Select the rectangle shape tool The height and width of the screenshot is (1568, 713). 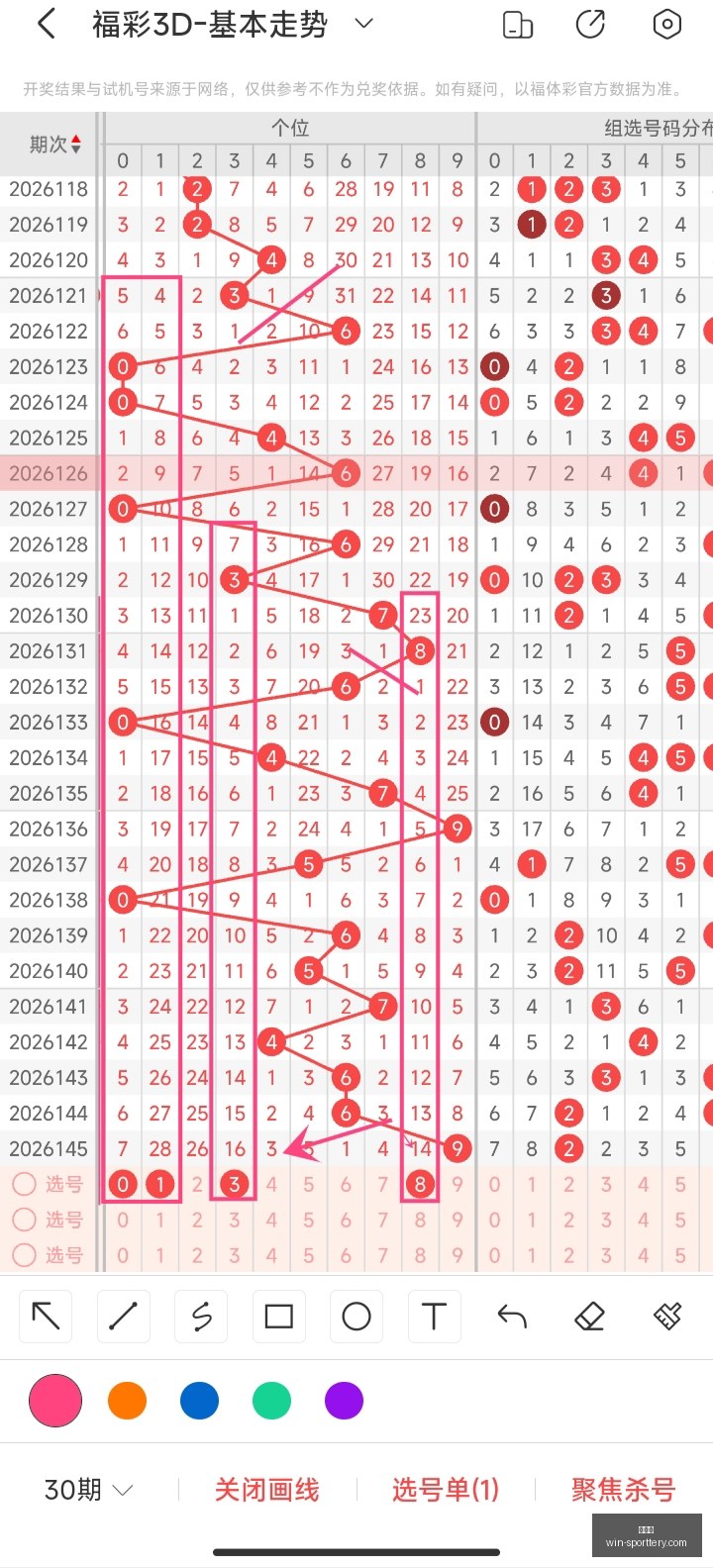point(279,1316)
